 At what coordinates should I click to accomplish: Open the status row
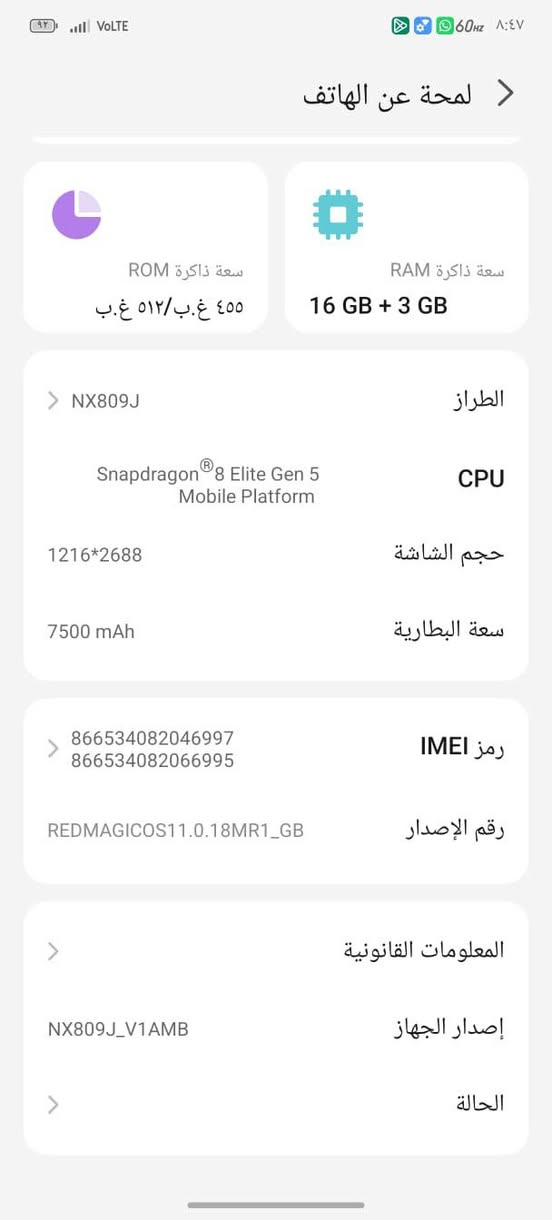(276, 1104)
